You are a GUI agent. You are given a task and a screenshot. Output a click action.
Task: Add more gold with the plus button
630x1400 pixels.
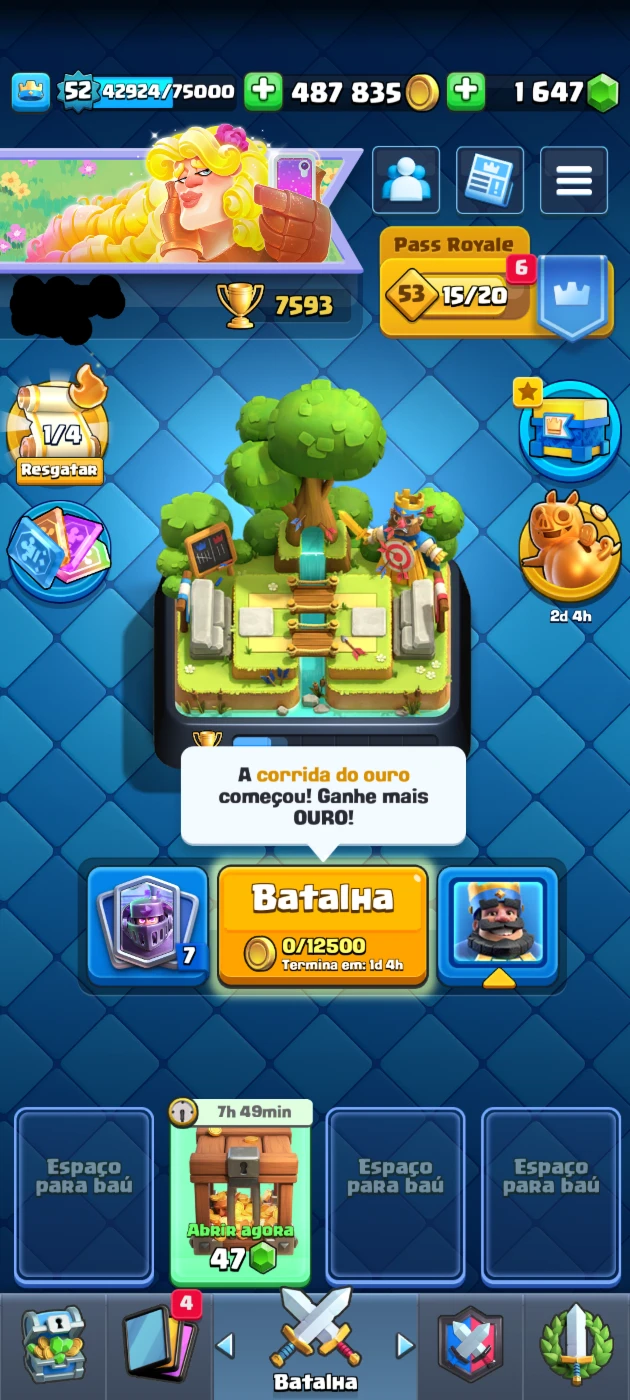click(263, 91)
